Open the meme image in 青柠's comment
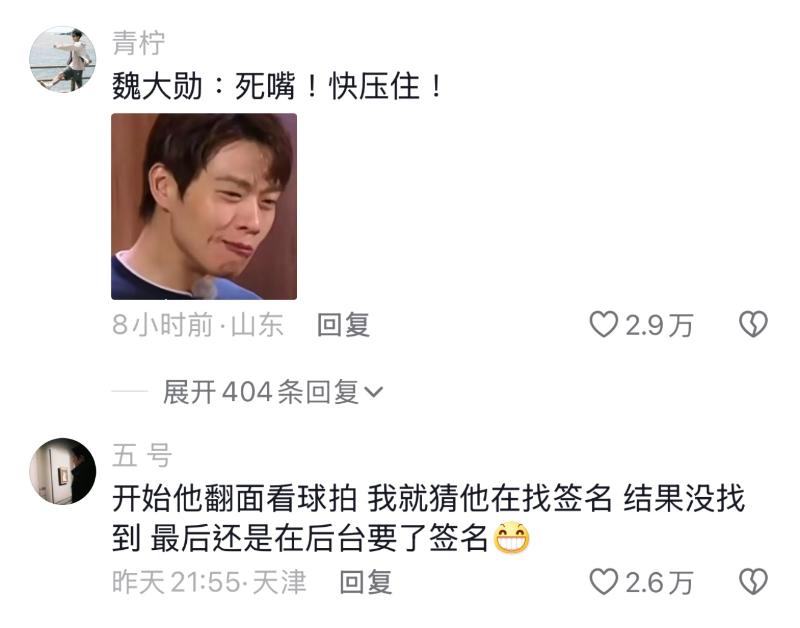800x628 pixels. [203, 206]
